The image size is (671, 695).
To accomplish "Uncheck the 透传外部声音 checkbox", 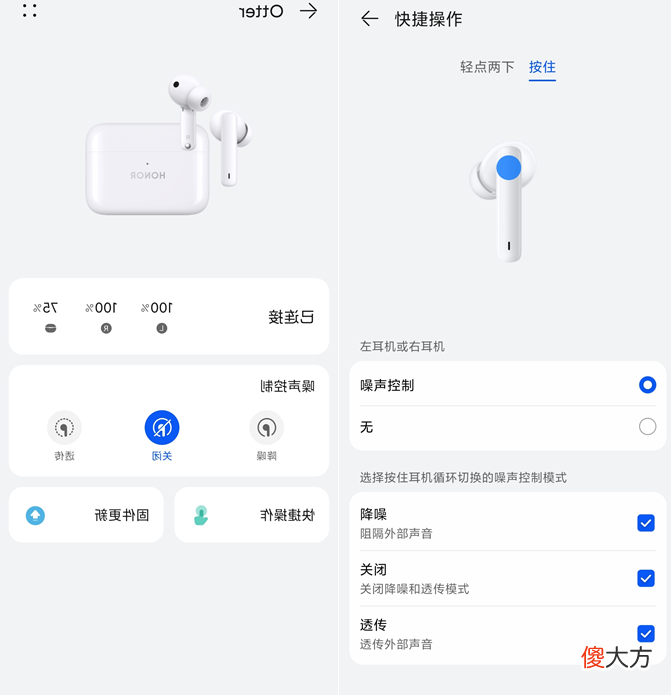I will 646,633.
